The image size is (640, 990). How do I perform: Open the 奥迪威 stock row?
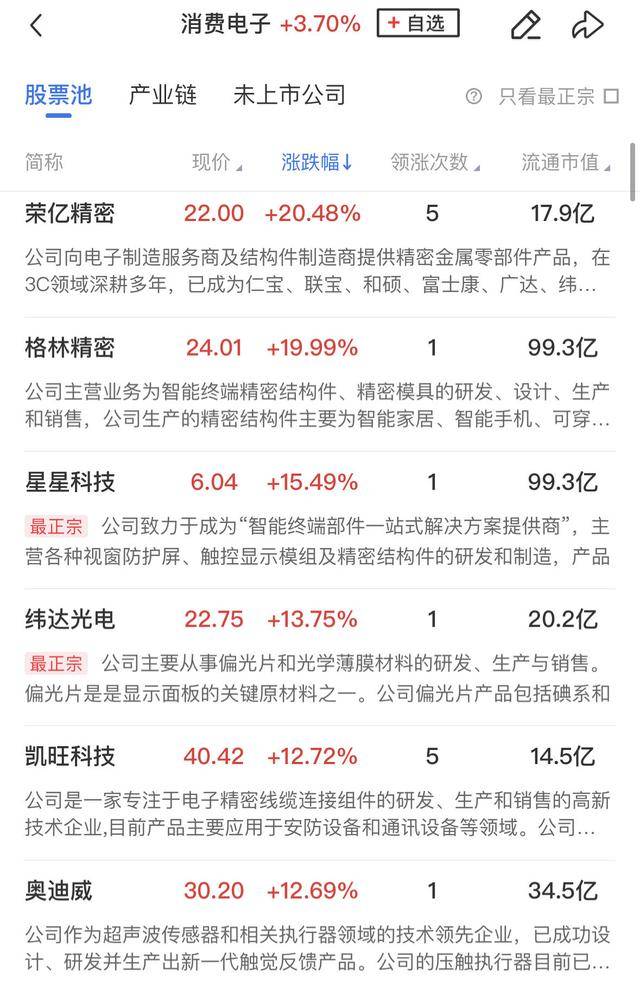[58, 890]
